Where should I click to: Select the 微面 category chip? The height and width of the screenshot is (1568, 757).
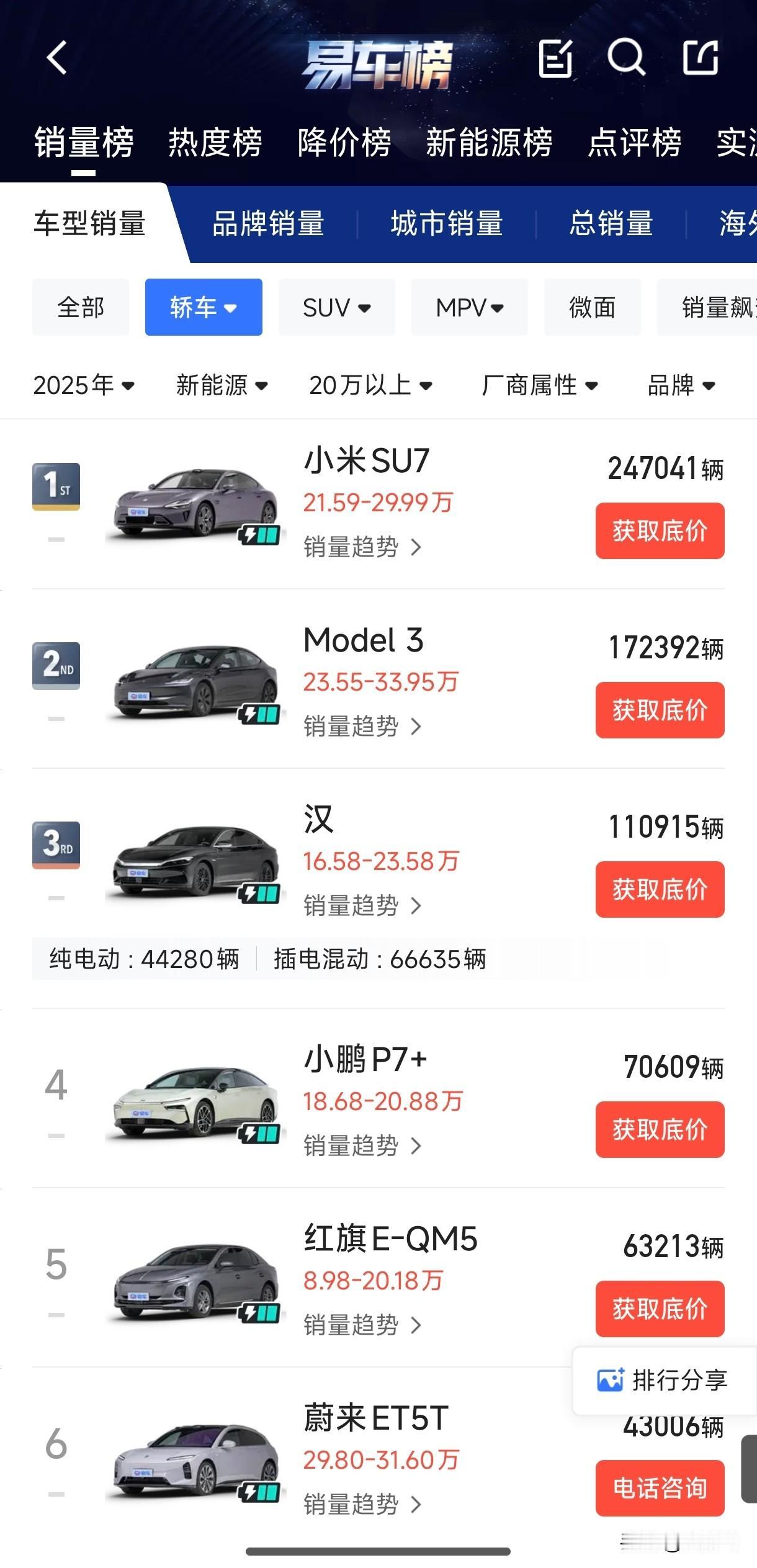click(591, 307)
